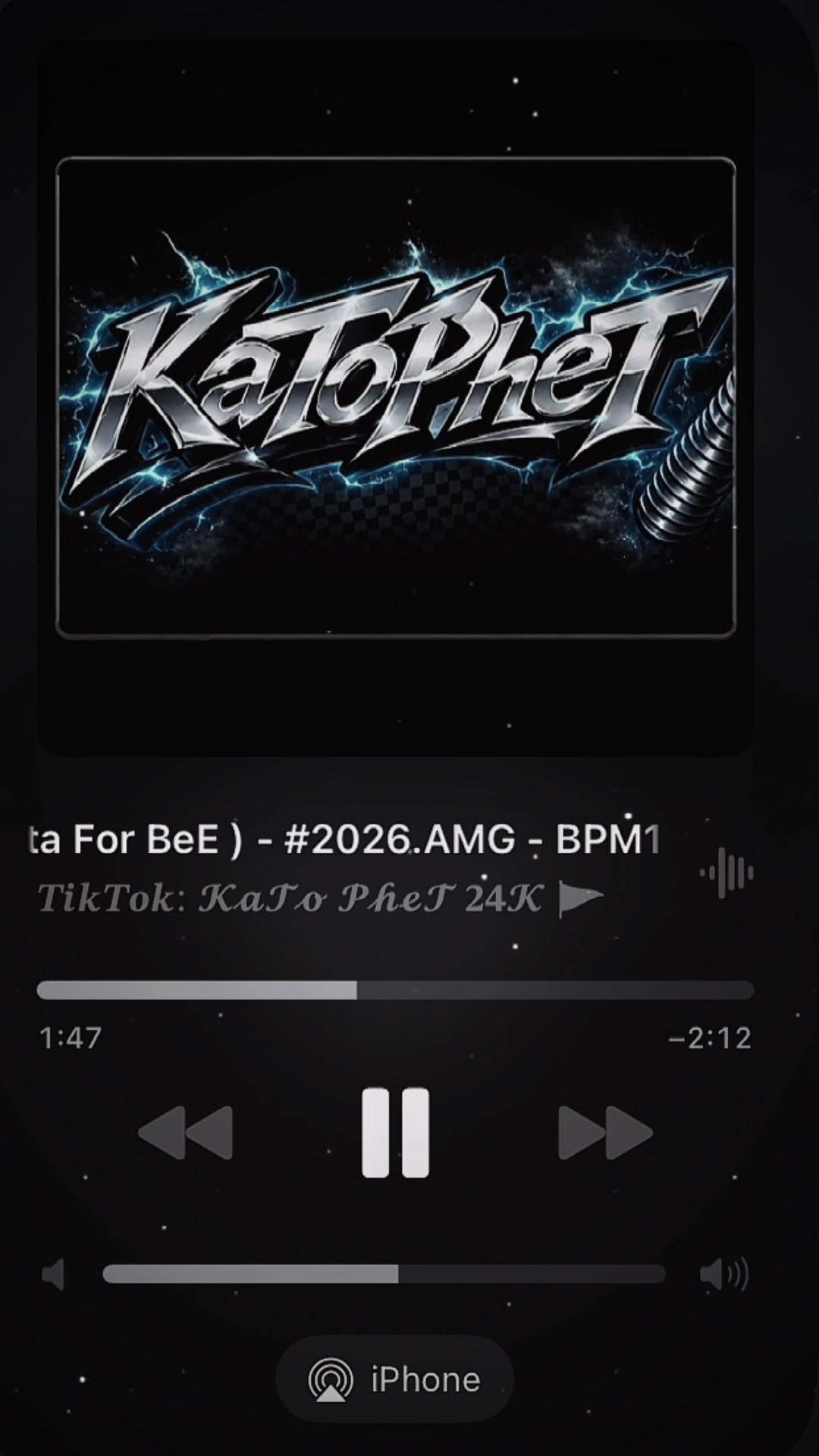This screenshot has height=1456, width=819.
Task: Go back to the previous track
Action: click(x=186, y=1133)
